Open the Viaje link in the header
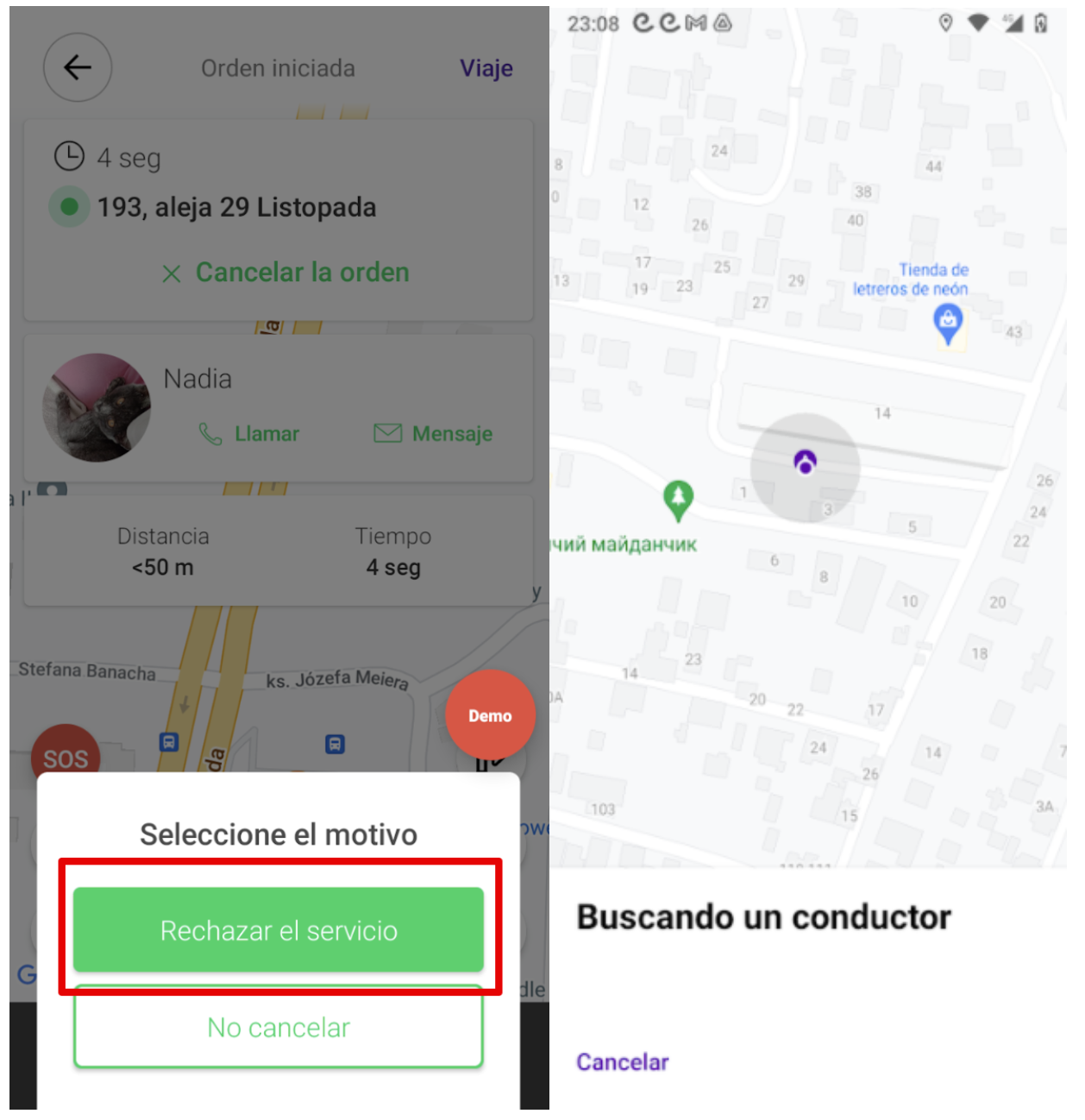 486,68
